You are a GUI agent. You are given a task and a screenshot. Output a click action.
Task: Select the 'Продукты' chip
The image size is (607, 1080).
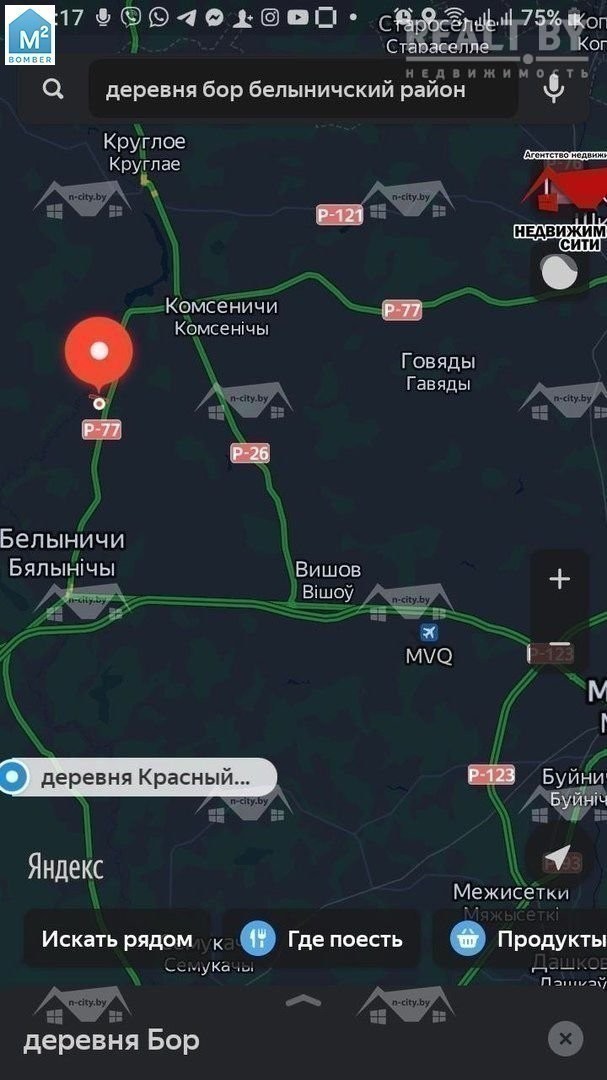[527, 939]
